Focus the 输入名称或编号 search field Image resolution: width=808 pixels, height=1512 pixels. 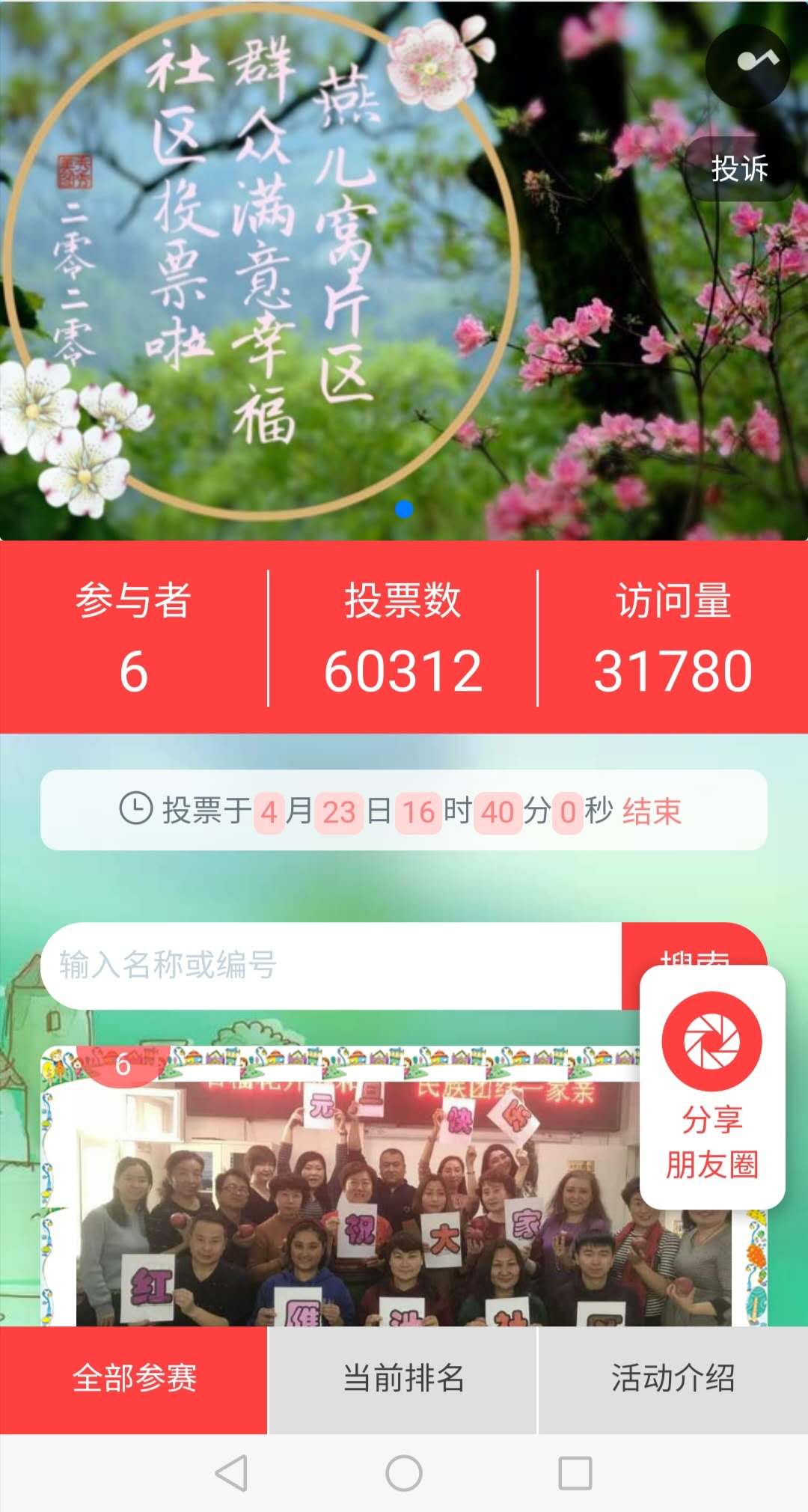click(331, 966)
